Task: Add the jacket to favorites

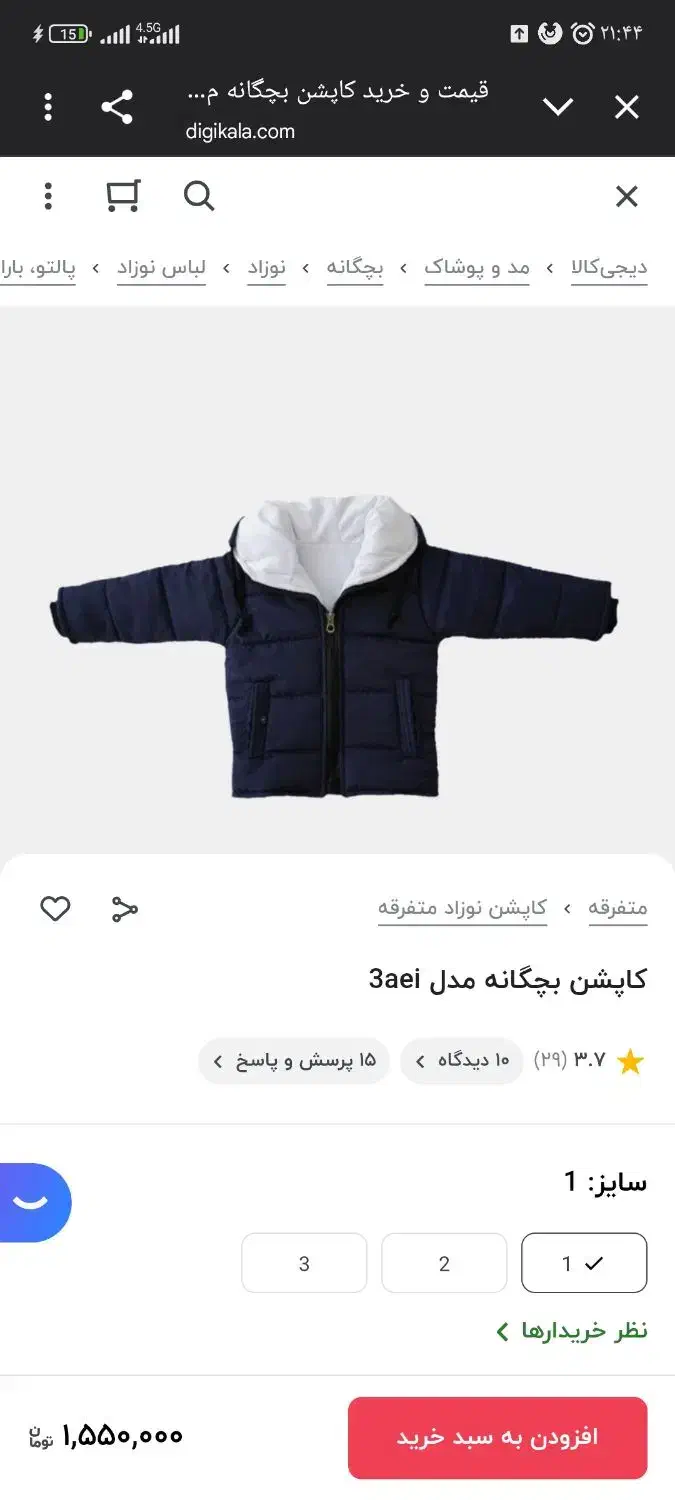Action: click(55, 909)
